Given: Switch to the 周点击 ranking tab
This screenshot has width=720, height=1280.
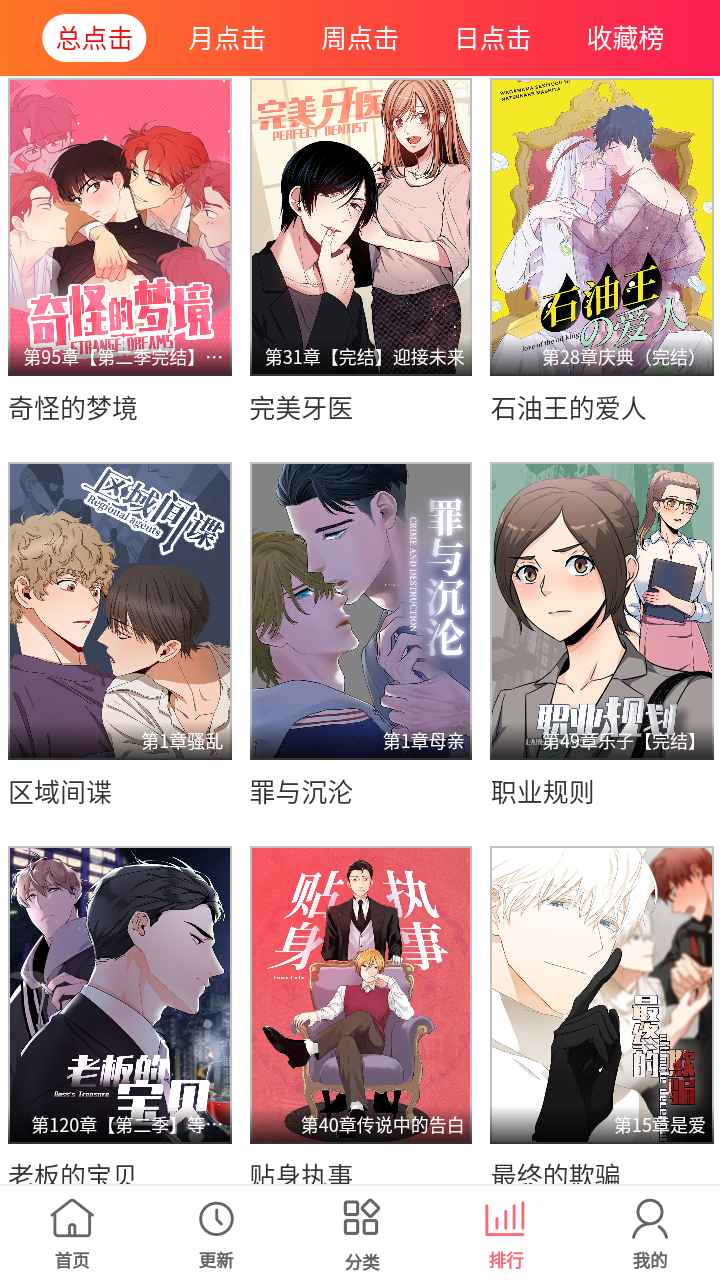Looking at the screenshot, I should (x=359, y=39).
